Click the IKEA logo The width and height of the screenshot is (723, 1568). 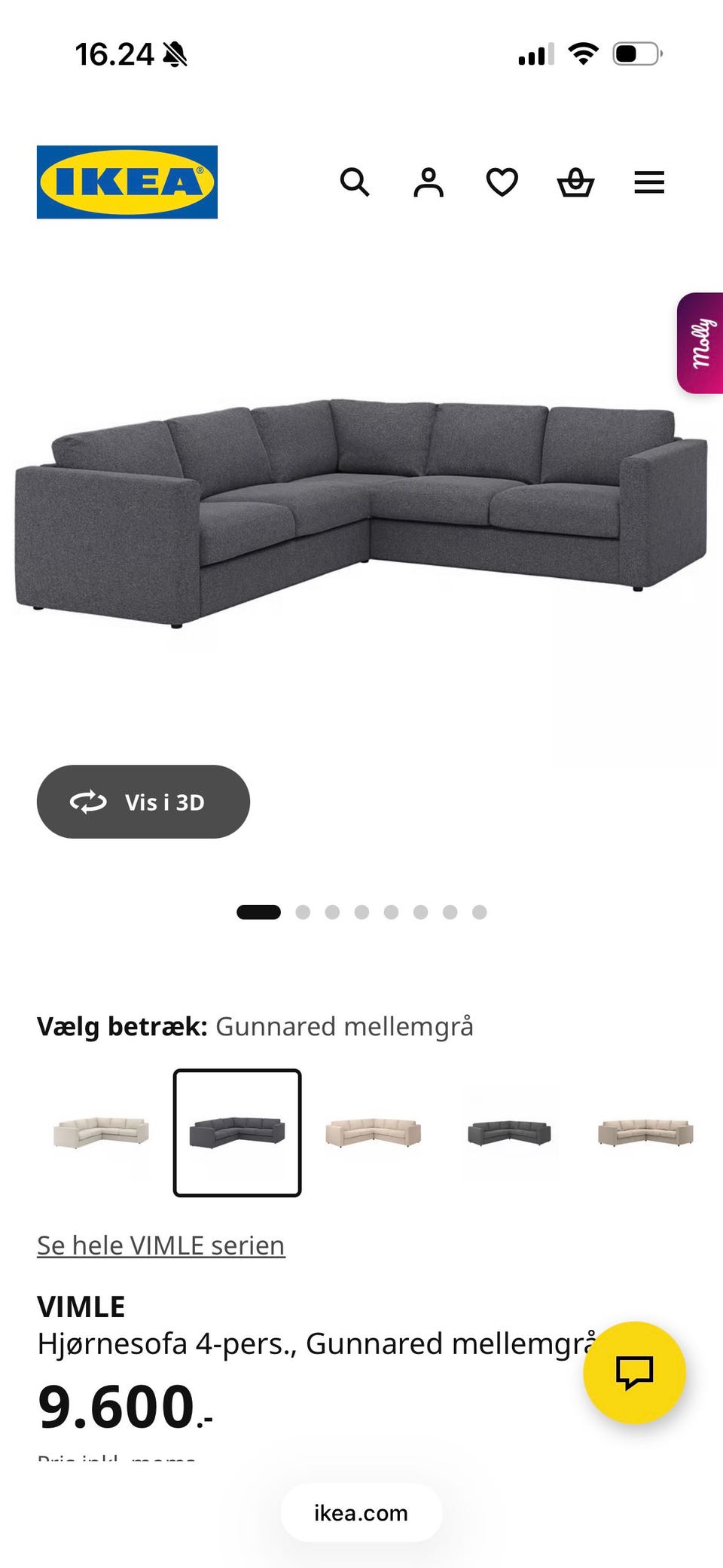(126, 181)
